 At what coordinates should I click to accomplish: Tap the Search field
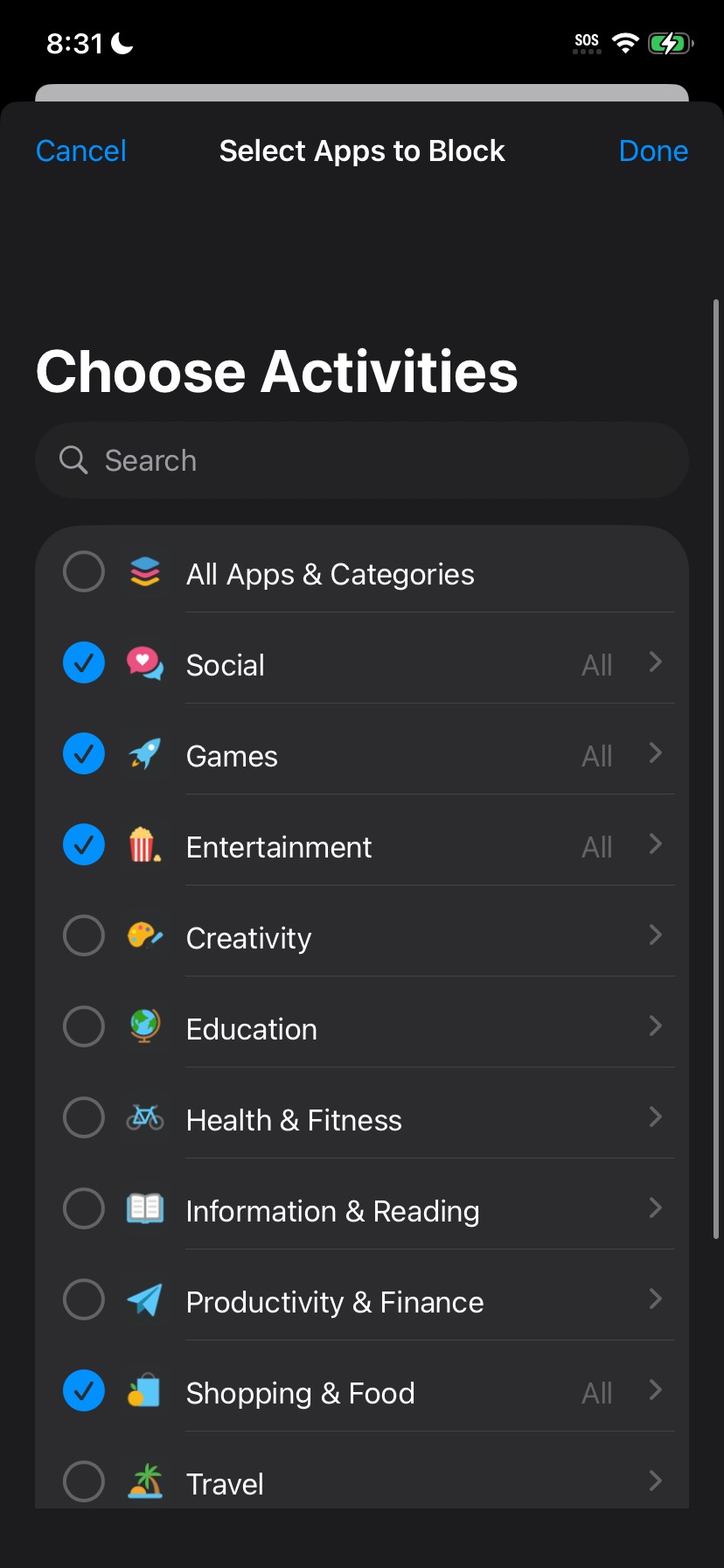click(361, 459)
